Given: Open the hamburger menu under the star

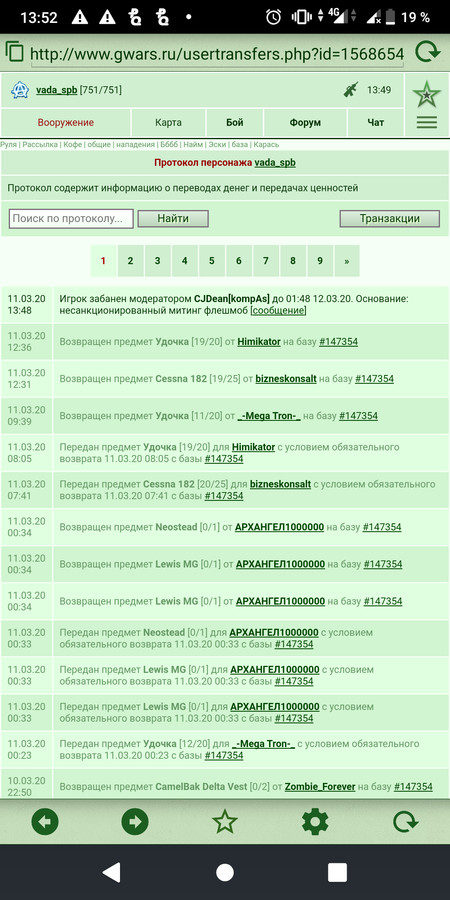Looking at the screenshot, I should pos(427,122).
